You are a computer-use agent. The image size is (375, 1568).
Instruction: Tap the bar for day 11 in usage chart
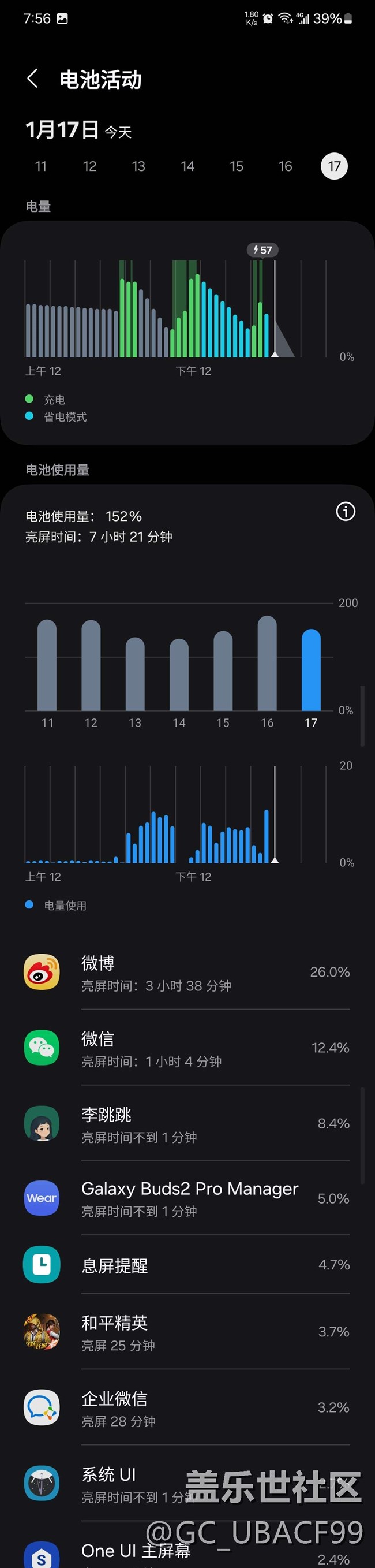47,665
